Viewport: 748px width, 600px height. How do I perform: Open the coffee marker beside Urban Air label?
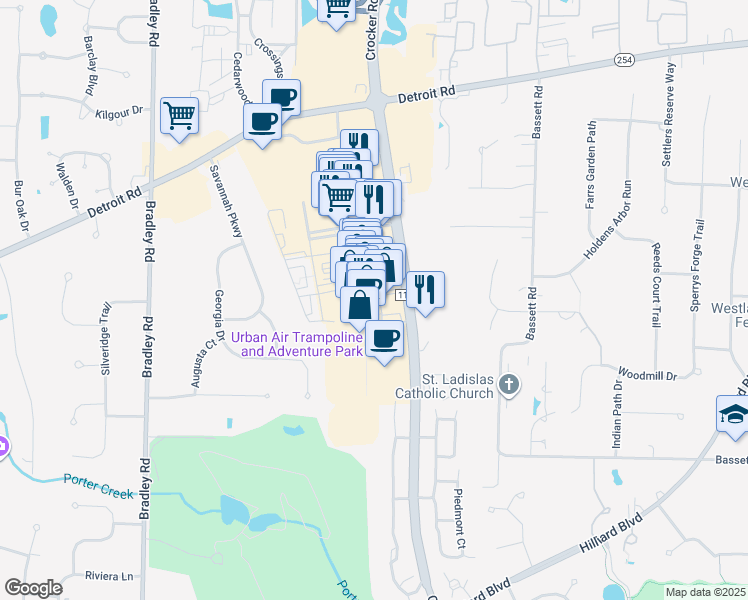384,338
